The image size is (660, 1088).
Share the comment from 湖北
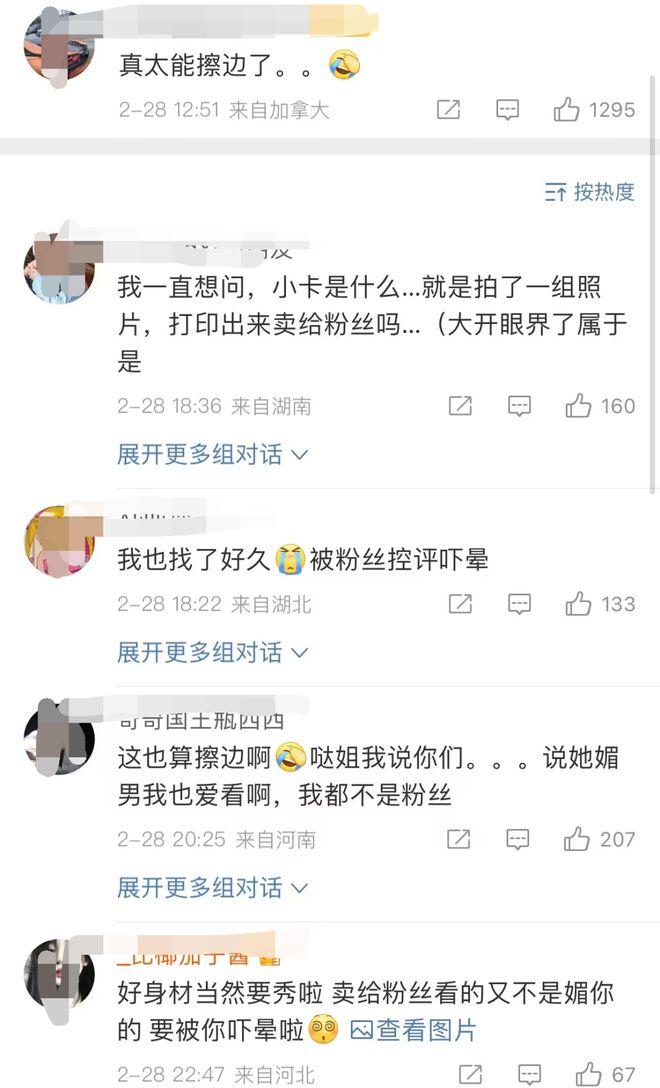tap(460, 604)
